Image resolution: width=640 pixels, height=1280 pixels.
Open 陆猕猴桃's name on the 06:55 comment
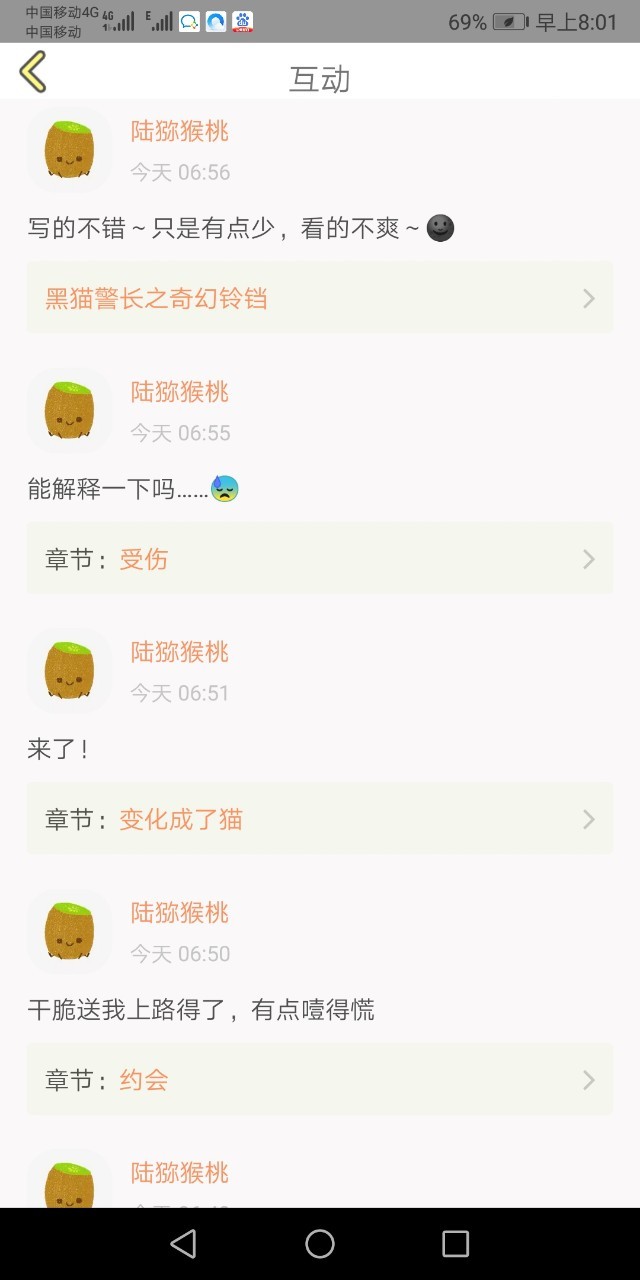coord(180,392)
